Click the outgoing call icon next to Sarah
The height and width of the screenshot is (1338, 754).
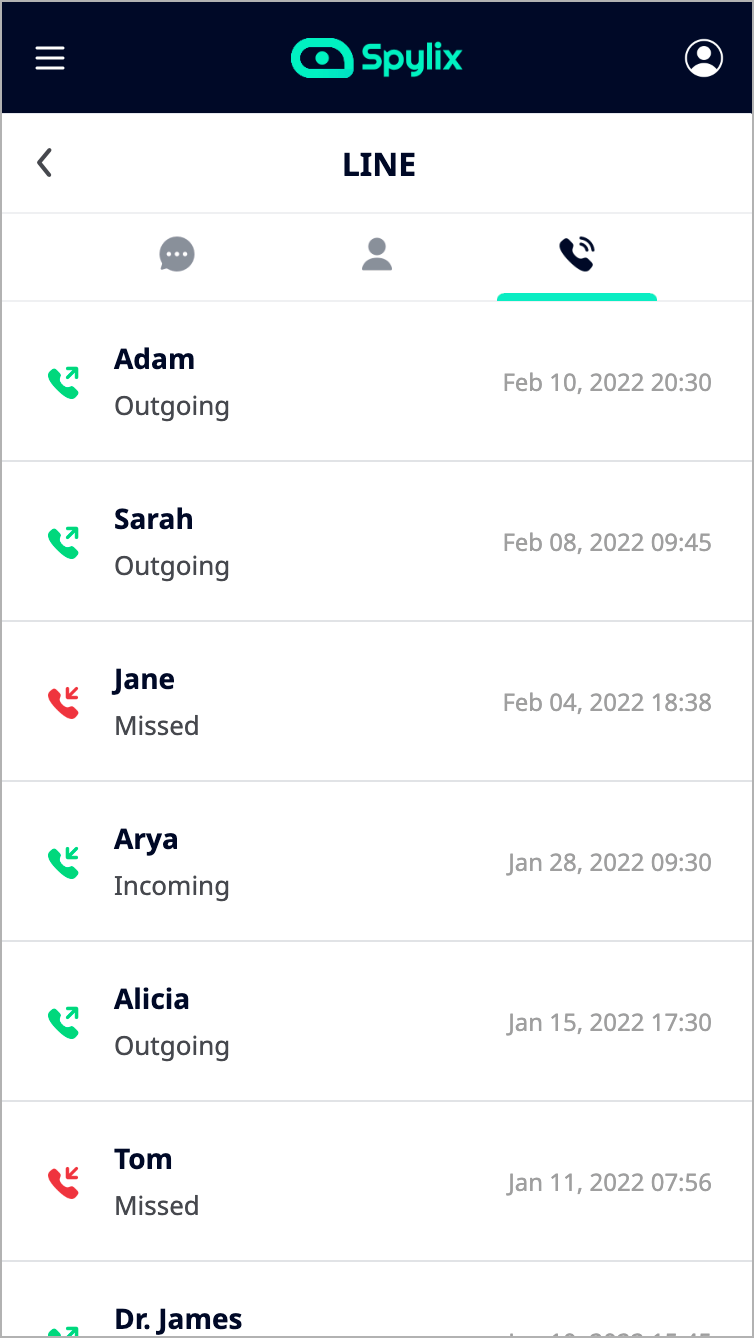coord(63,542)
